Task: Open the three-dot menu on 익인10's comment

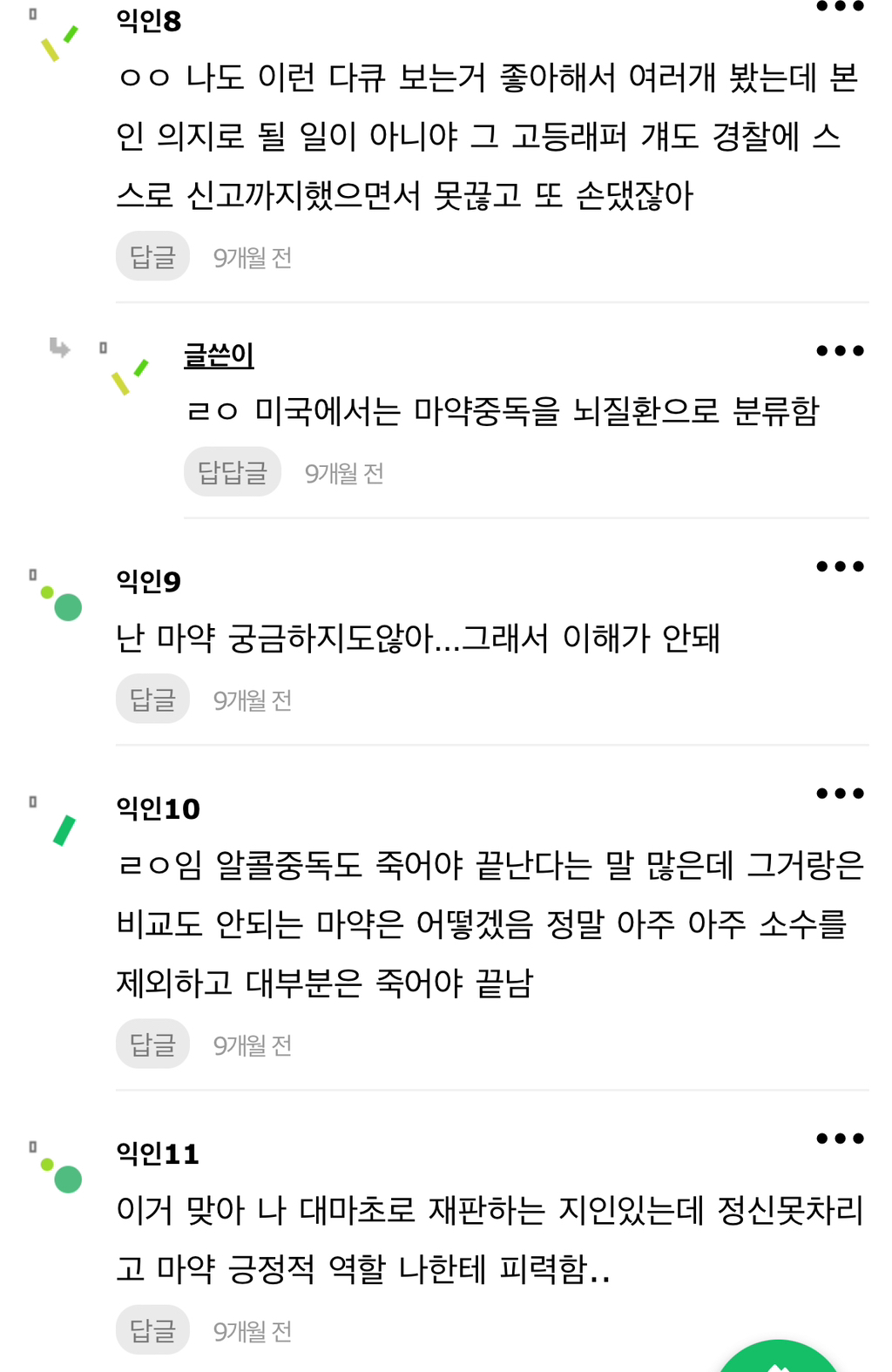Action: coord(839,793)
